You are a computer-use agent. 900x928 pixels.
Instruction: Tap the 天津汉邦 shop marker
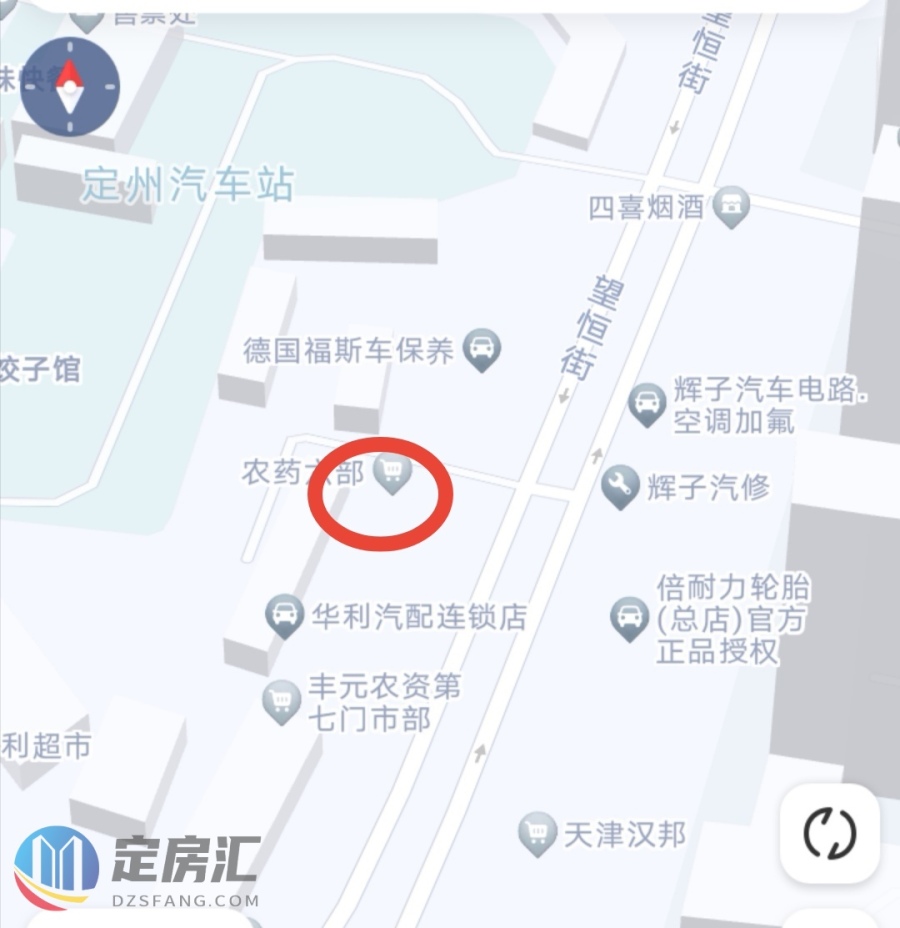pos(538,832)
